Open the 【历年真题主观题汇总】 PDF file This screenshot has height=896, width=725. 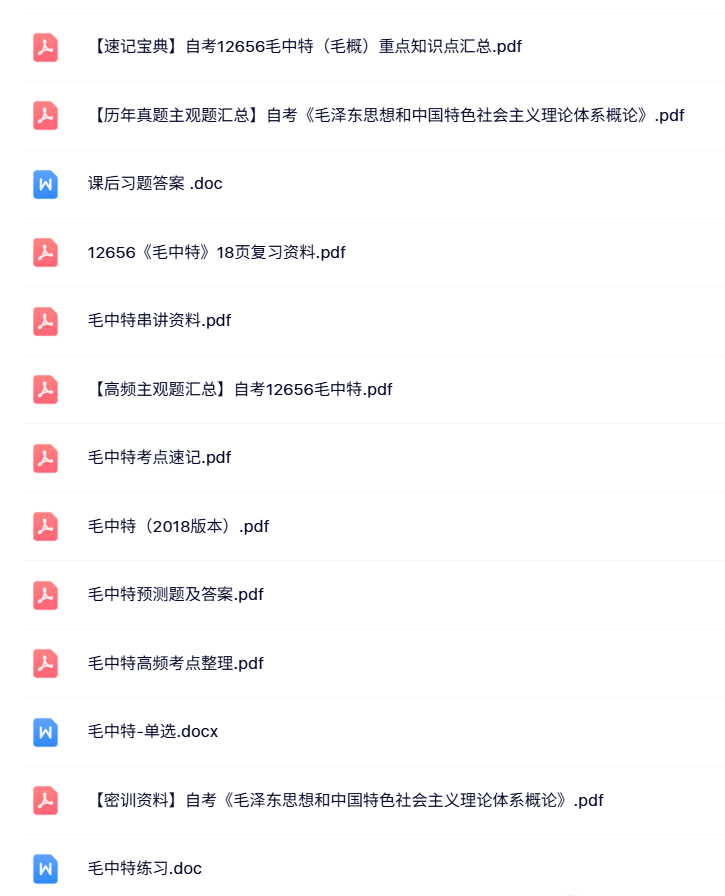pyautogui.click(x=385, y=115)
